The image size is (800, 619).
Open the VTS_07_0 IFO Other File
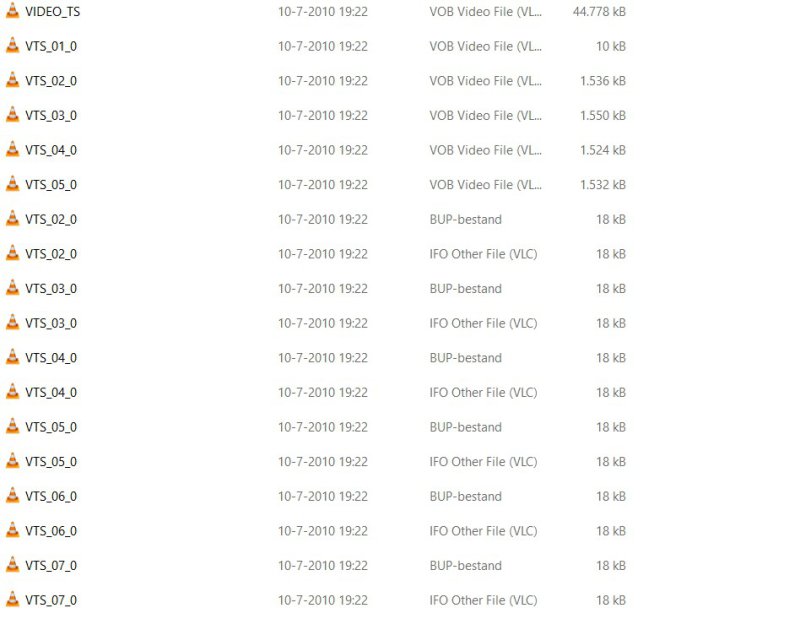pos(51,600)
